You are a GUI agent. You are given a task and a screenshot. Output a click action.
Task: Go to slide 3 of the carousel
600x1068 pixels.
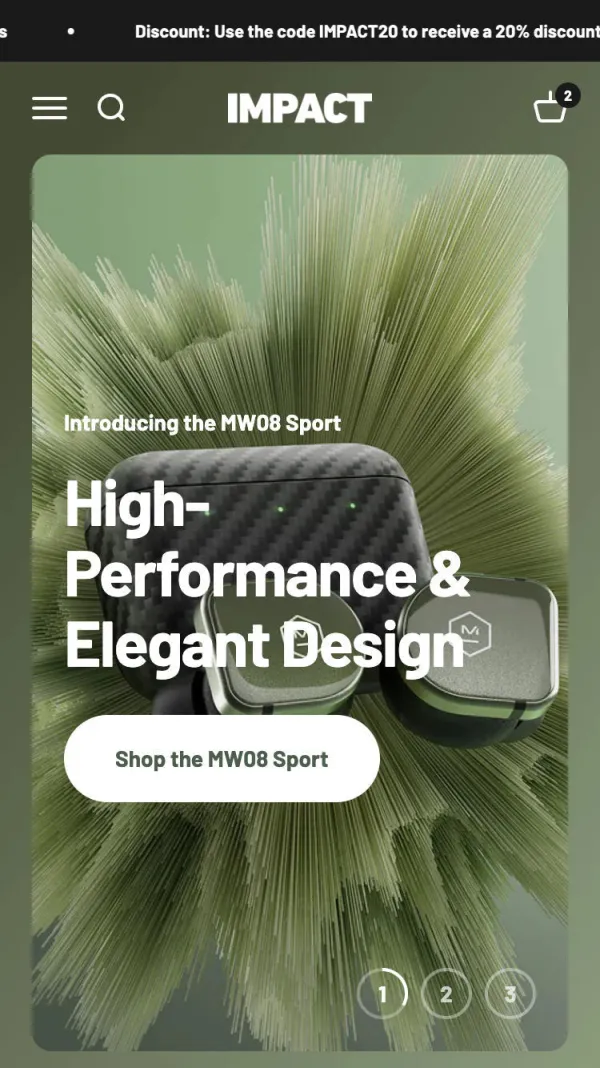point(510,994)
